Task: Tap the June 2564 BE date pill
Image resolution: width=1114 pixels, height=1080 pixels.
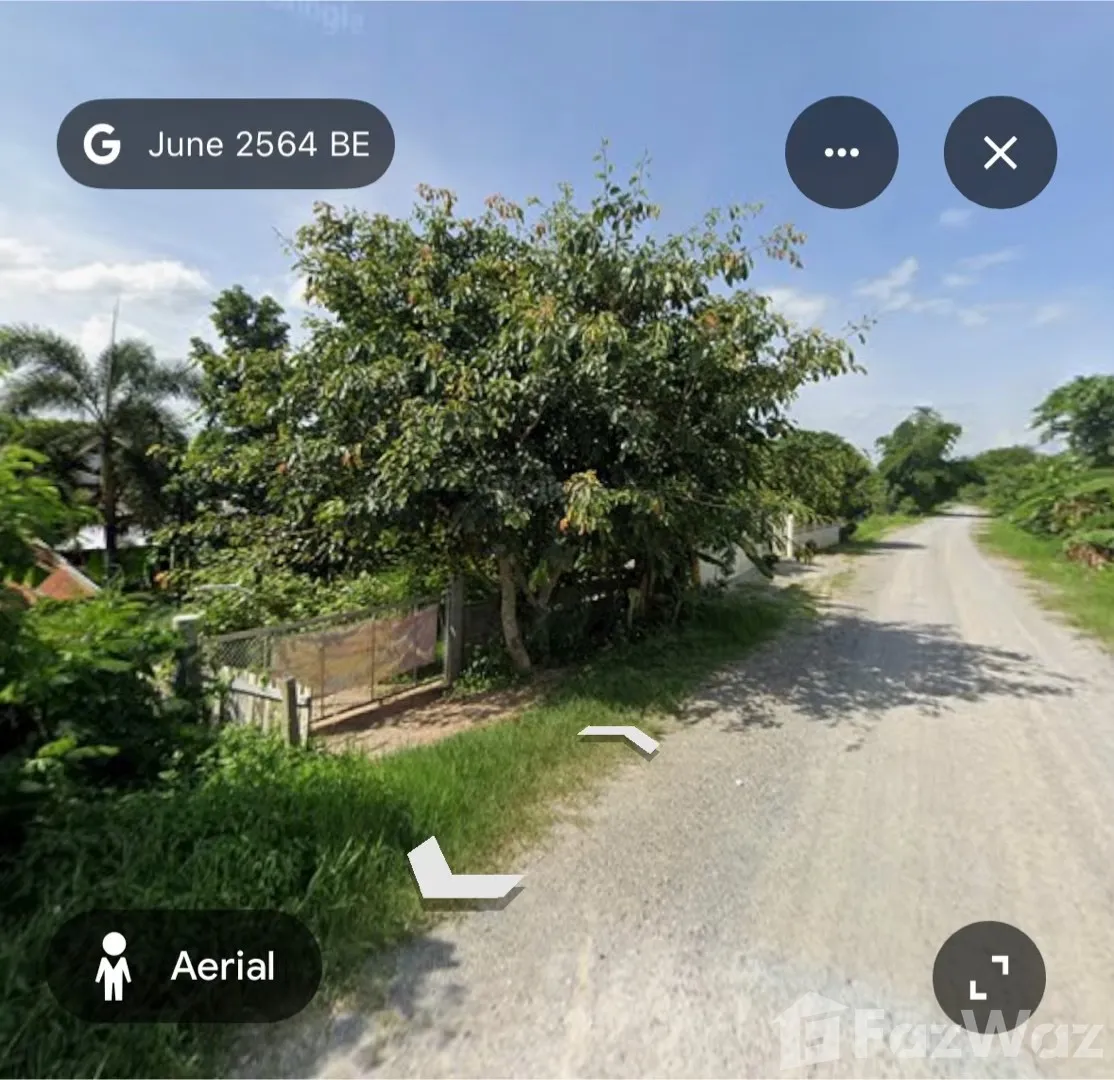Action: pos(225,144)
